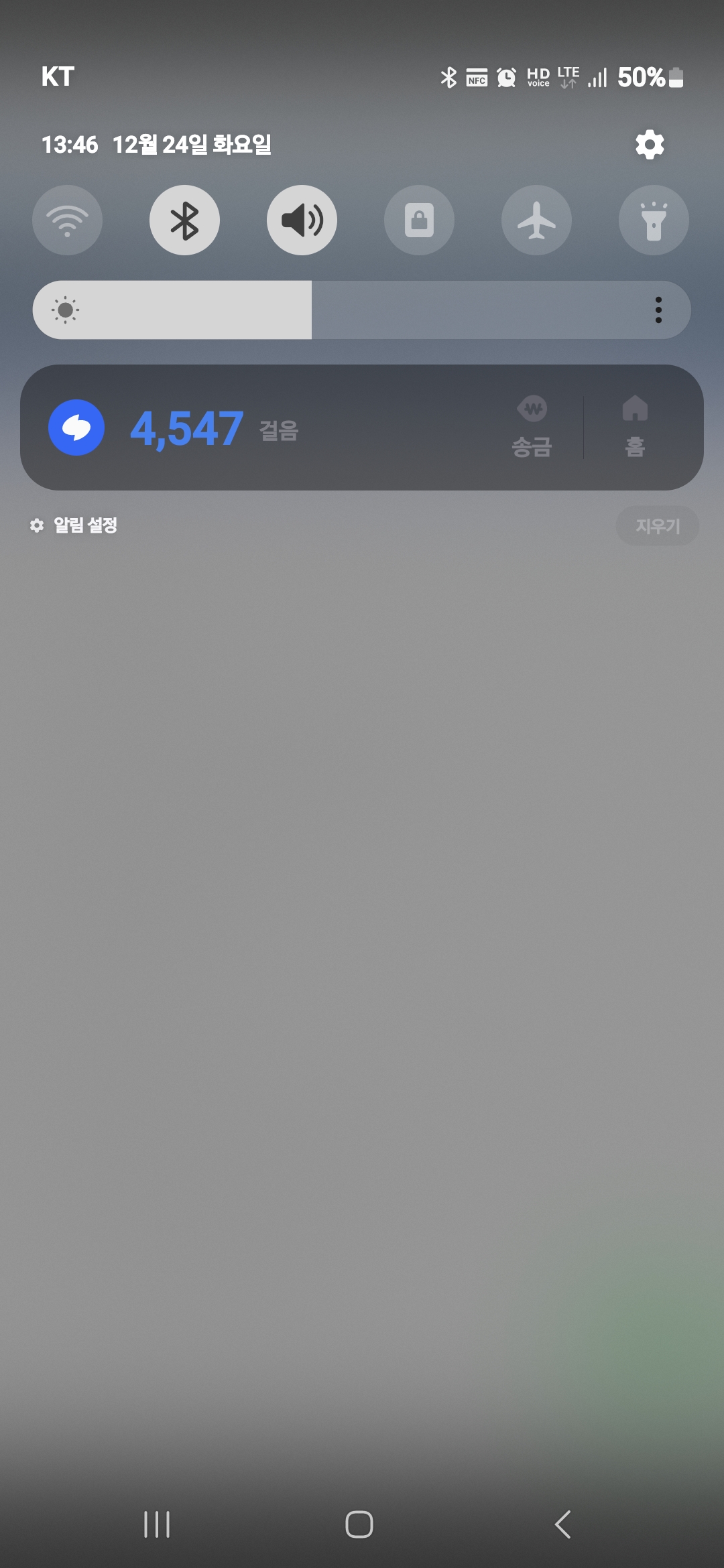Open brightness options three-dot menu
Image resolution: width=724 pixels, height=1568 pixels.
(x=658, y=310)
